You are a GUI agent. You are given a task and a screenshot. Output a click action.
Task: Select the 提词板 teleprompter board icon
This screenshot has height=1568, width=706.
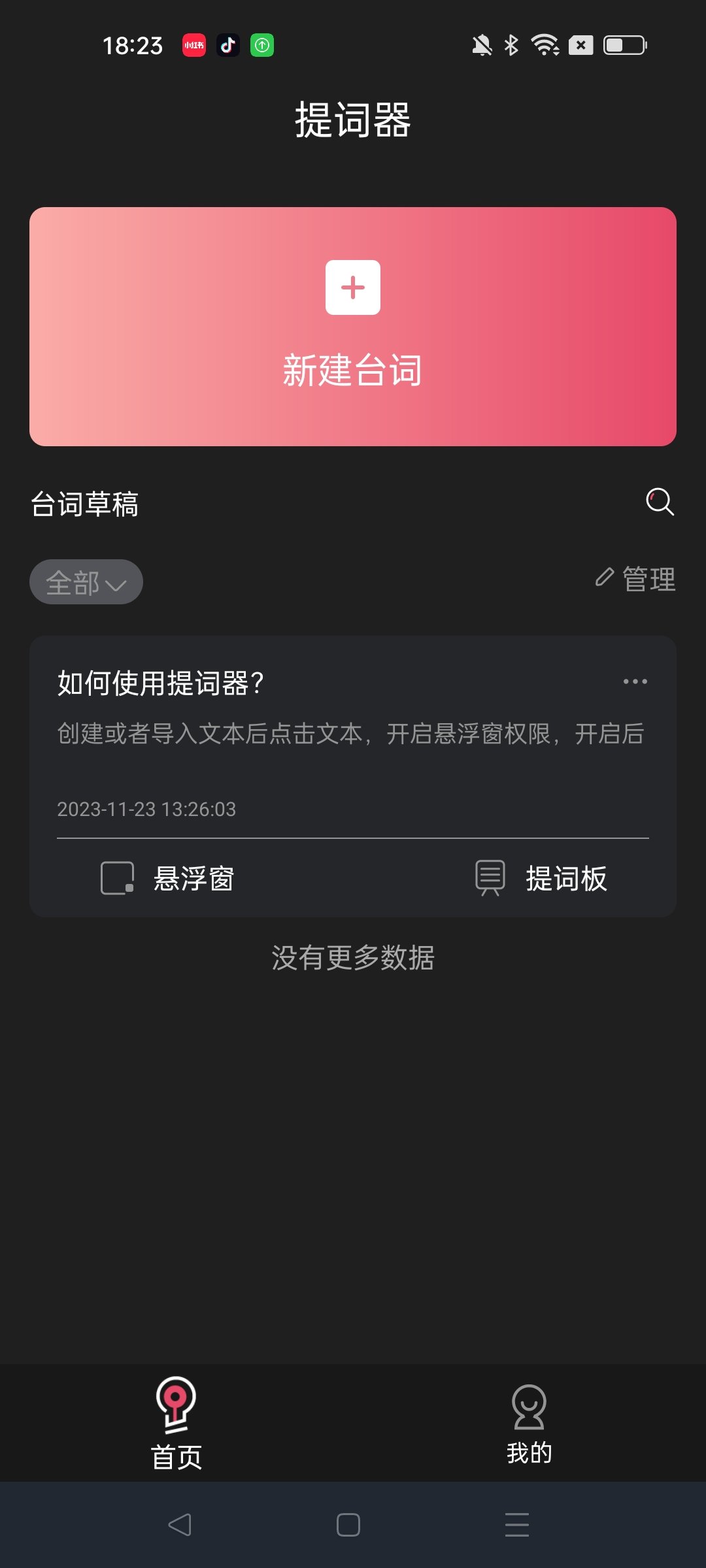[x=489, y=879]
